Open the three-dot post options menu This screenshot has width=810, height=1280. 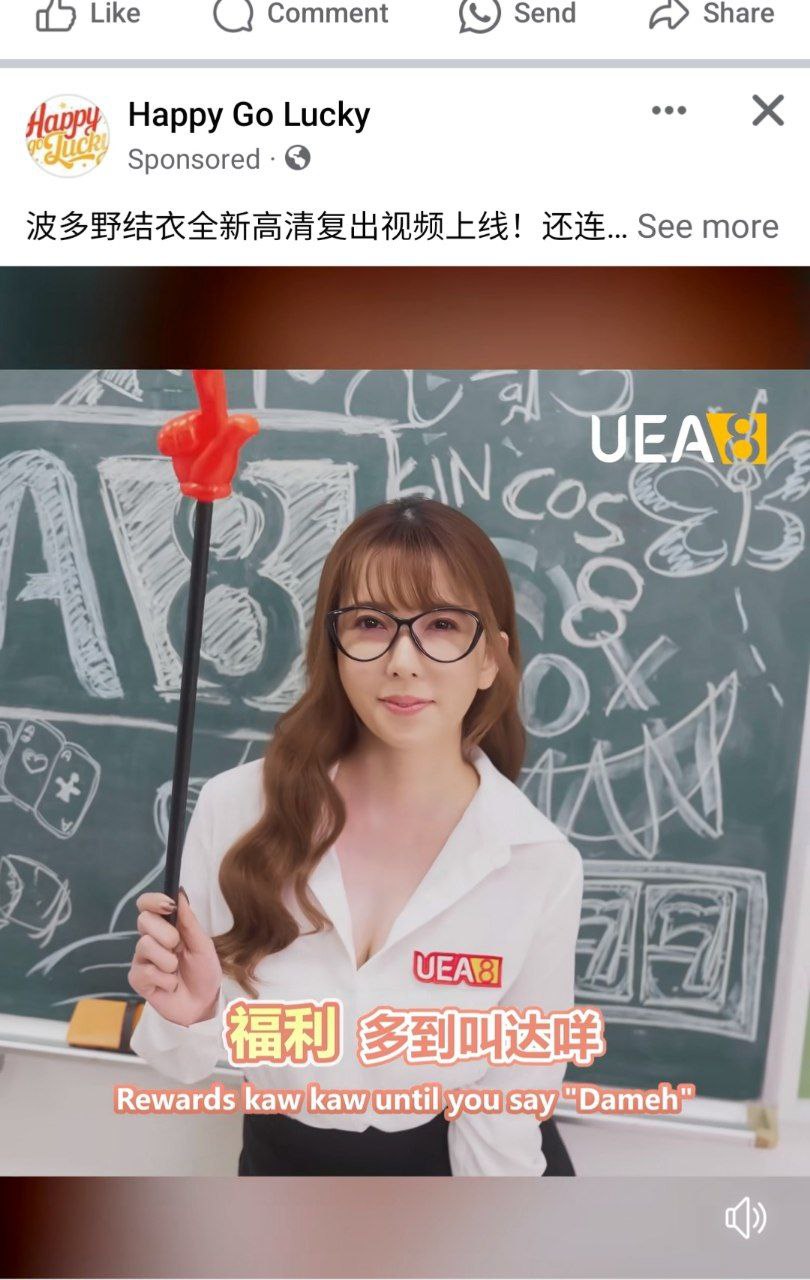point(668,110)
